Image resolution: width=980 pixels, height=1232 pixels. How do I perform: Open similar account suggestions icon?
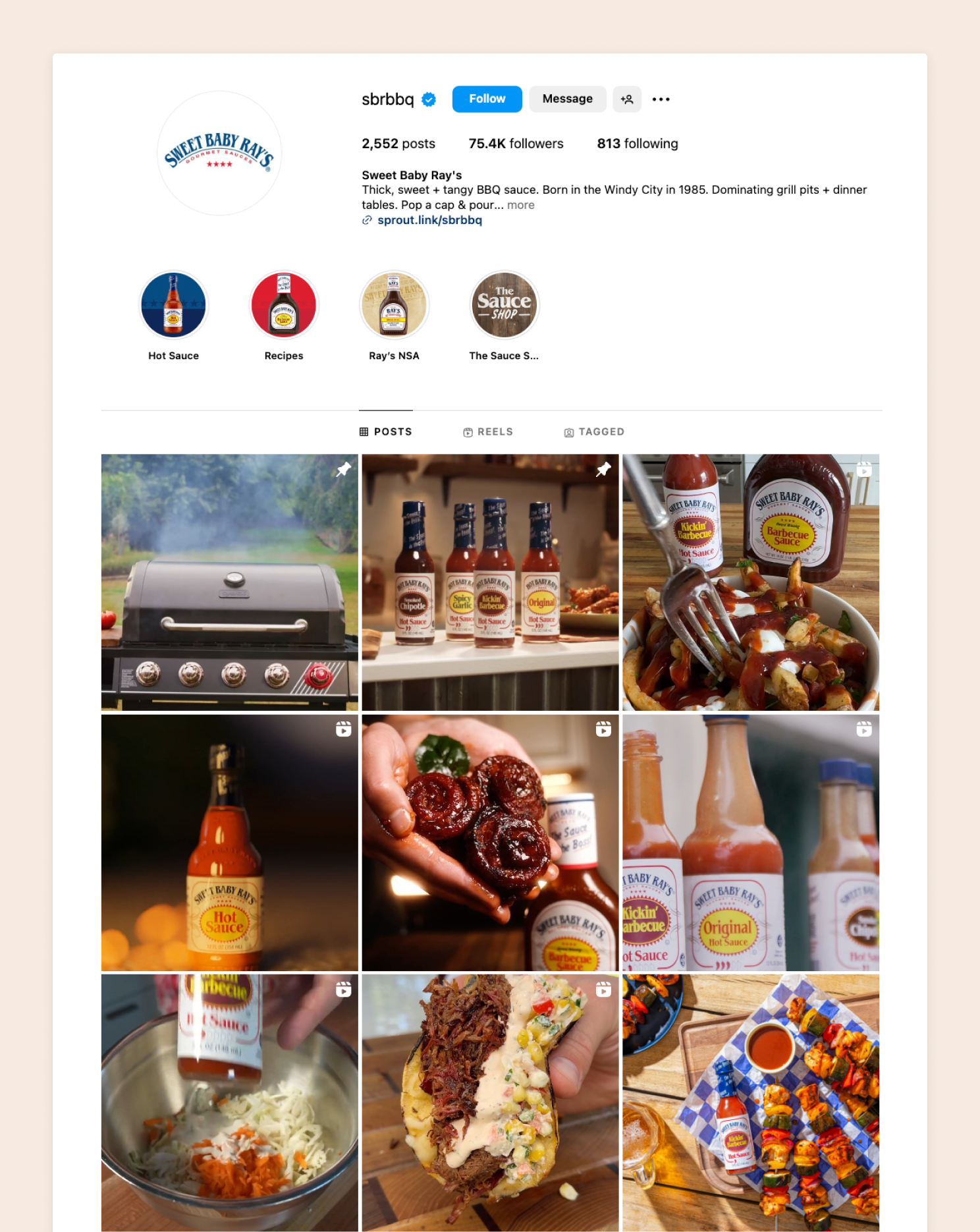point(626,99)
